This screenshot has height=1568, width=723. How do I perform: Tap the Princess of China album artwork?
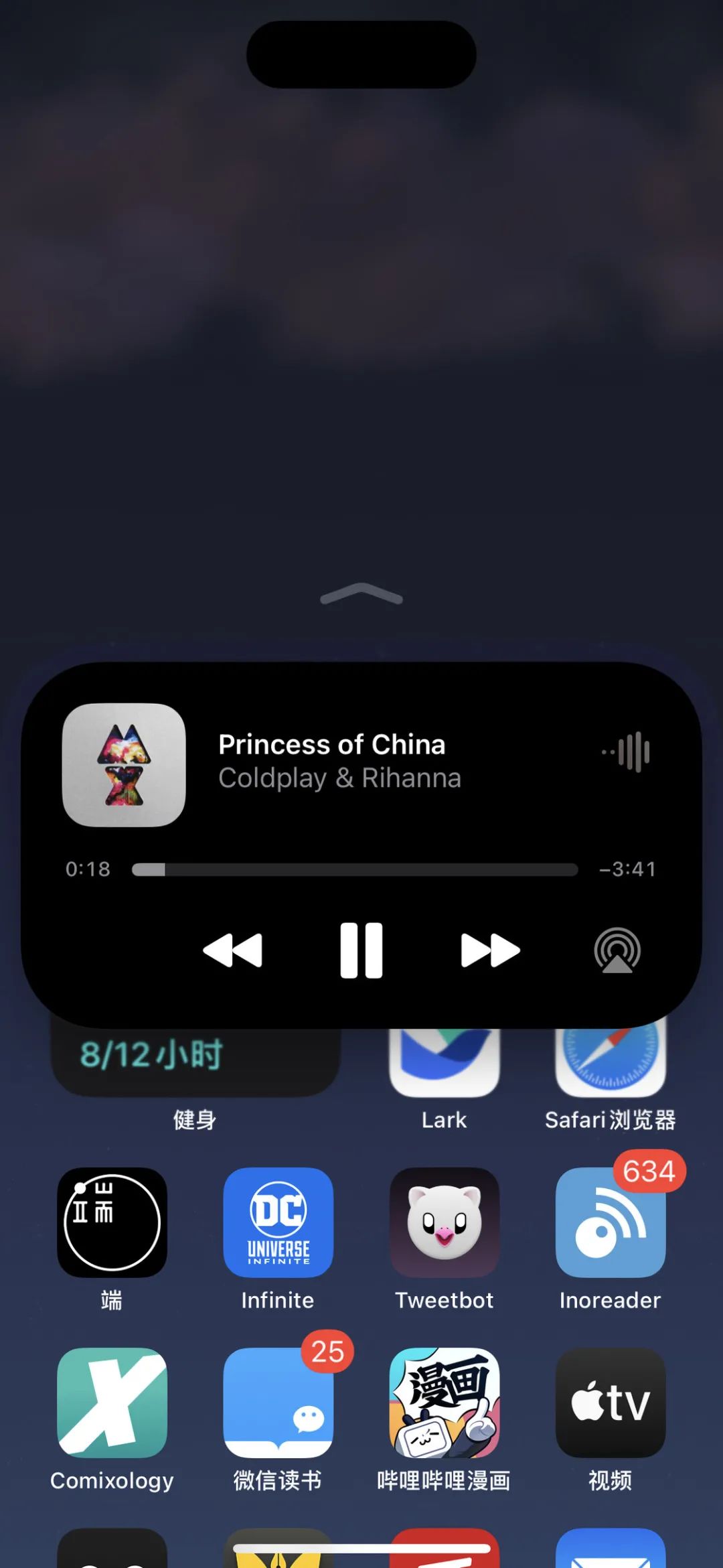[124, 764]
